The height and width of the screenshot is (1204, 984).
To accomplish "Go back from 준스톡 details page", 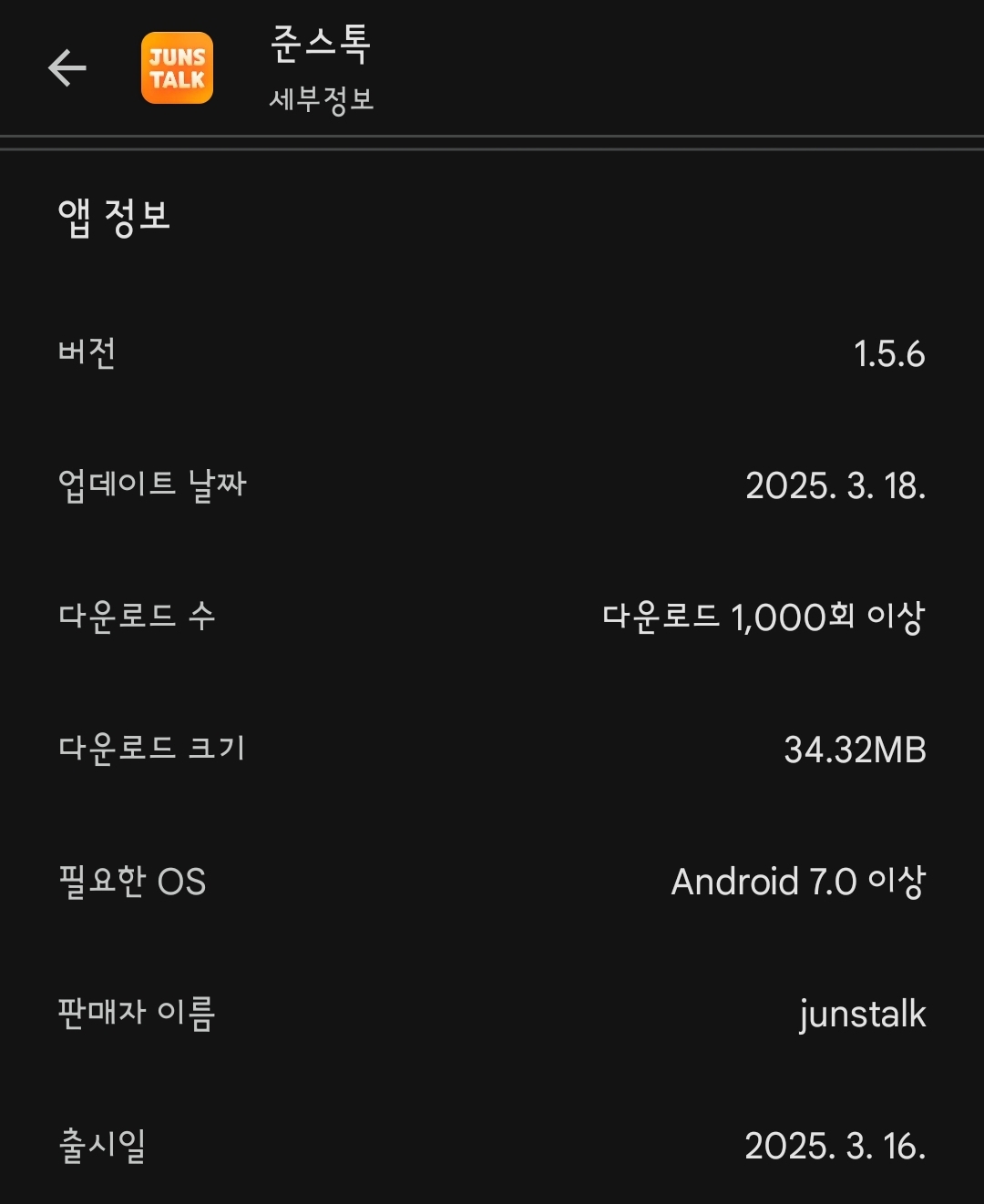I will click(67, 68).
